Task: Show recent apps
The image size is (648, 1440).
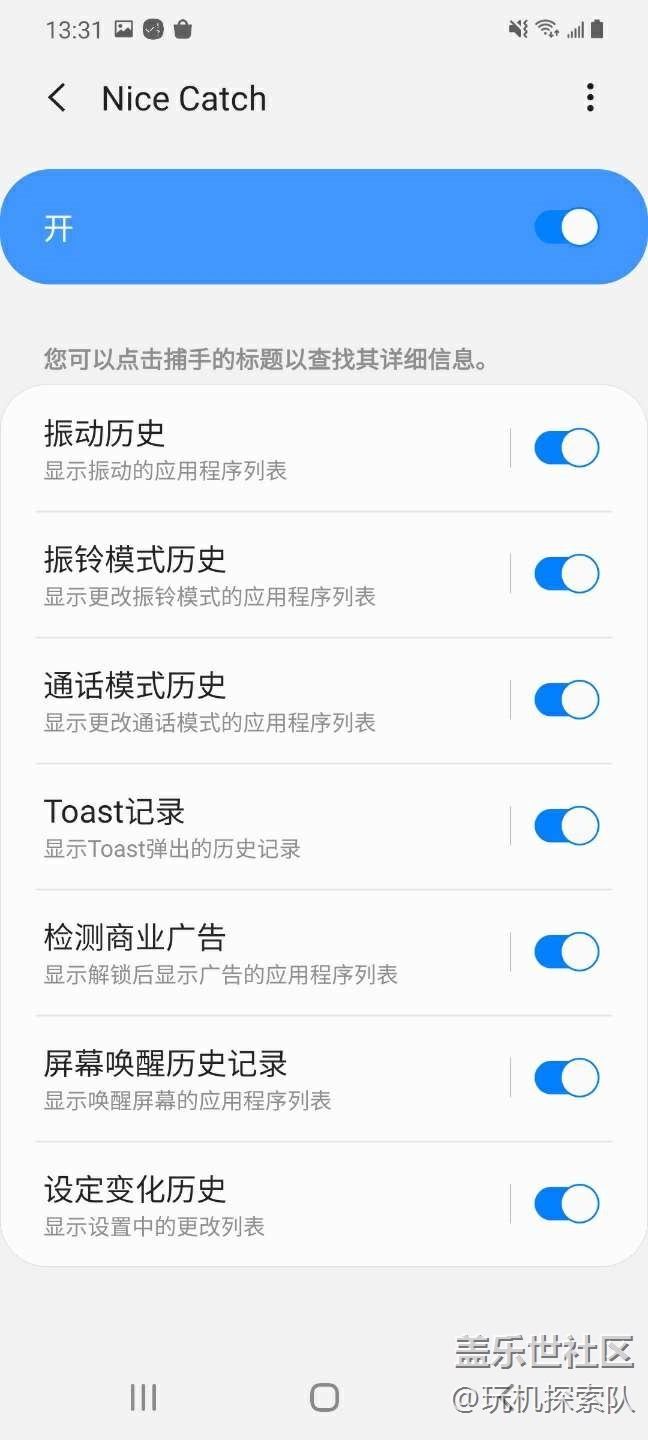Action: tap(144, 1397)
